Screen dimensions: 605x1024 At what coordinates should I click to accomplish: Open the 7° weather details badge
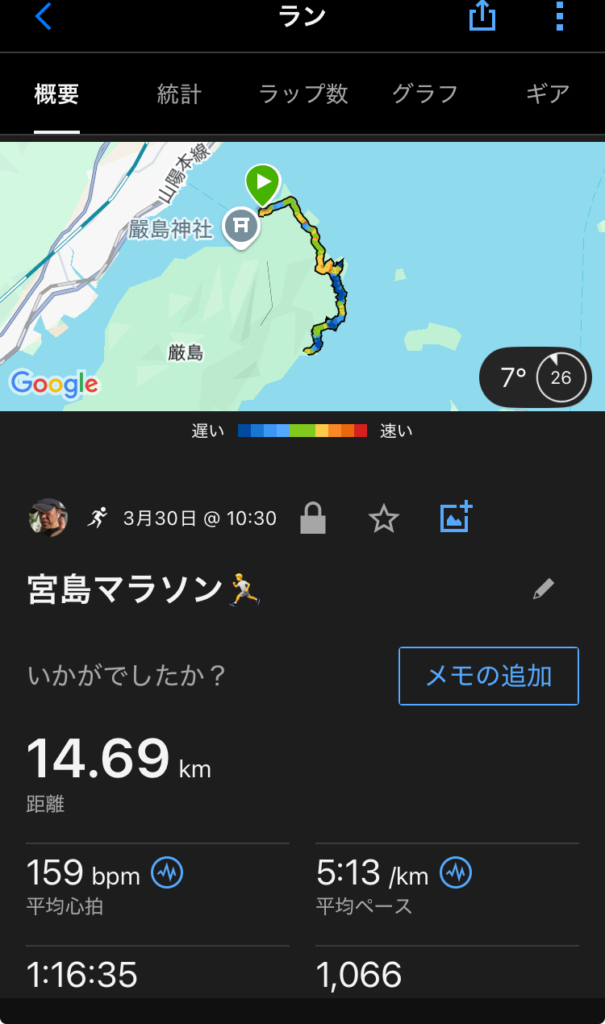534,377
